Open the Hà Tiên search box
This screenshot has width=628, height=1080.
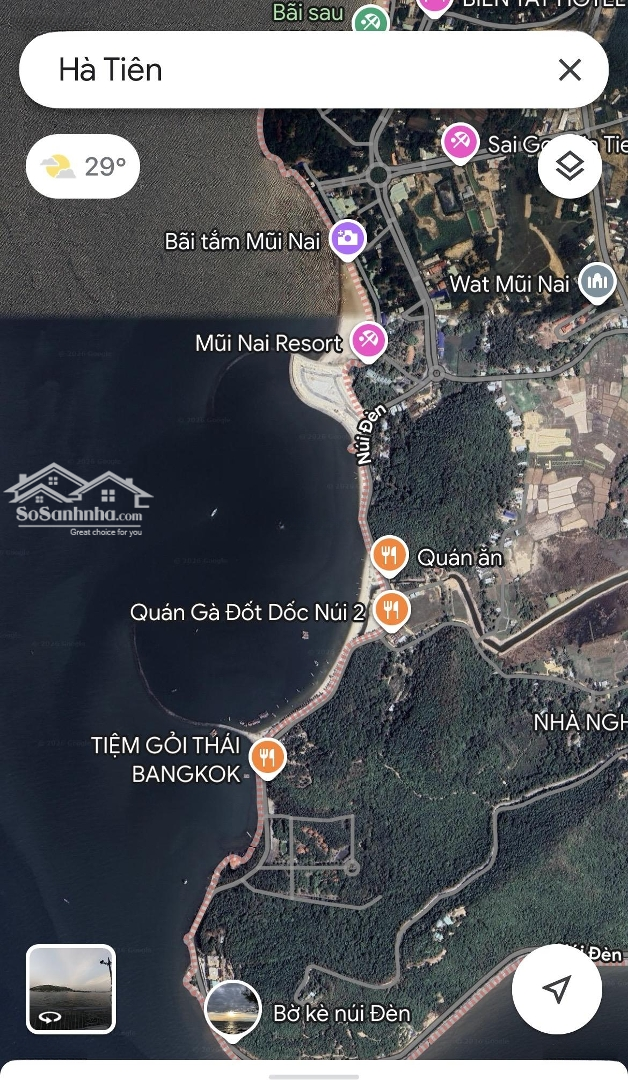[280, 70]
